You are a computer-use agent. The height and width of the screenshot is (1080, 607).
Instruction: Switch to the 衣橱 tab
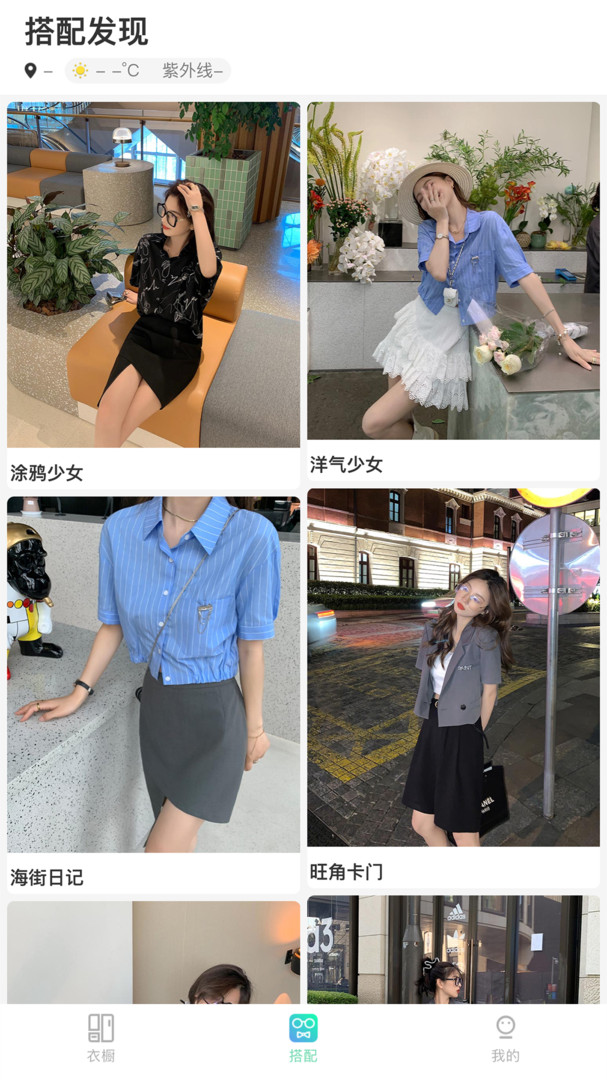tap(101, 1037)
